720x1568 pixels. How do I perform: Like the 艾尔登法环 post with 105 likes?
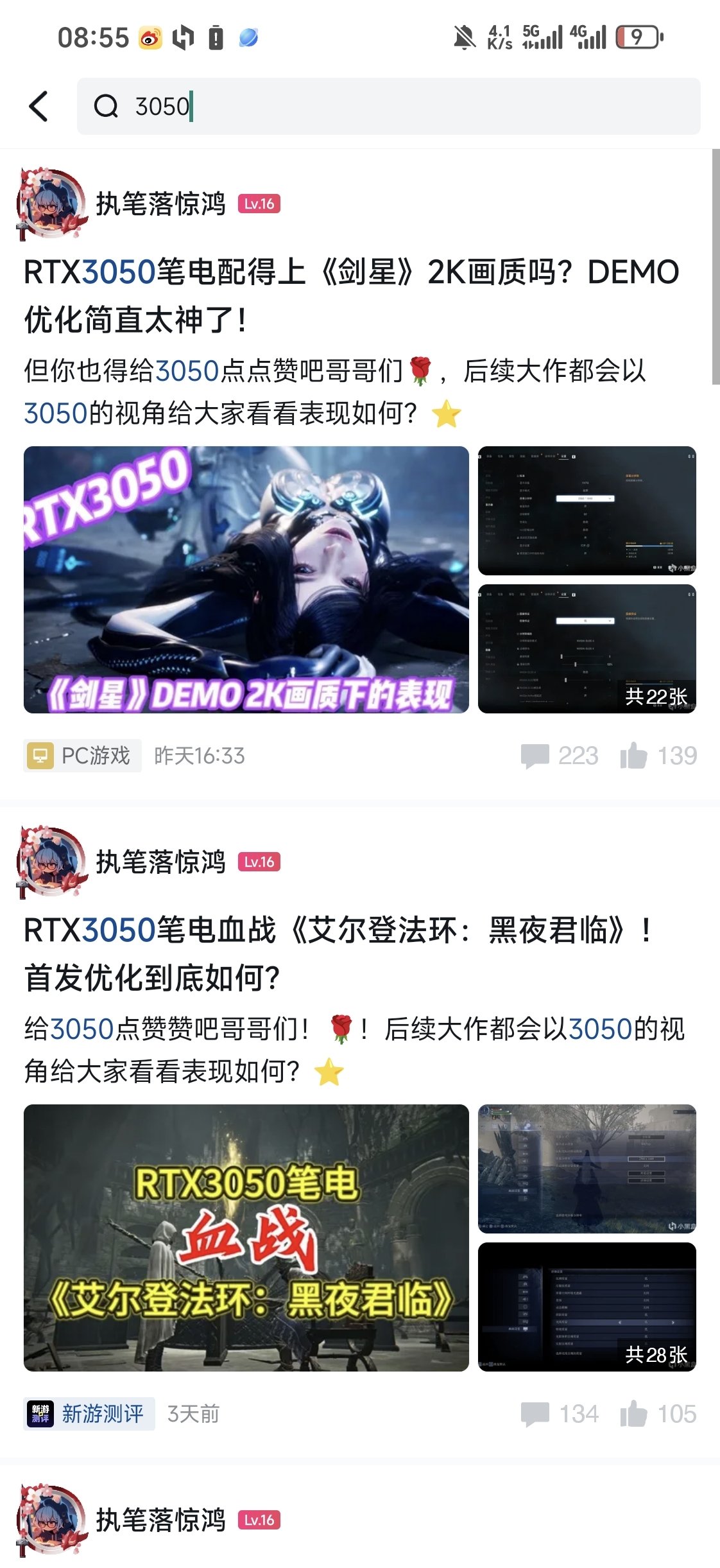pyautogui.click(x=658, y=1413)
